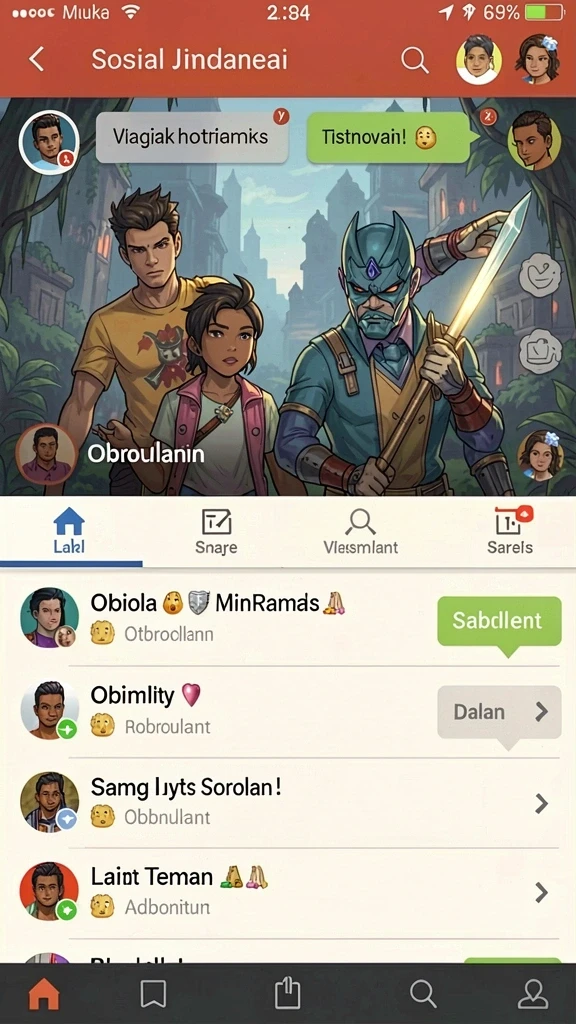Tap the share icon in bottom bar
The height and width of the screenshot is (1024, 576).
coord(287,994)
